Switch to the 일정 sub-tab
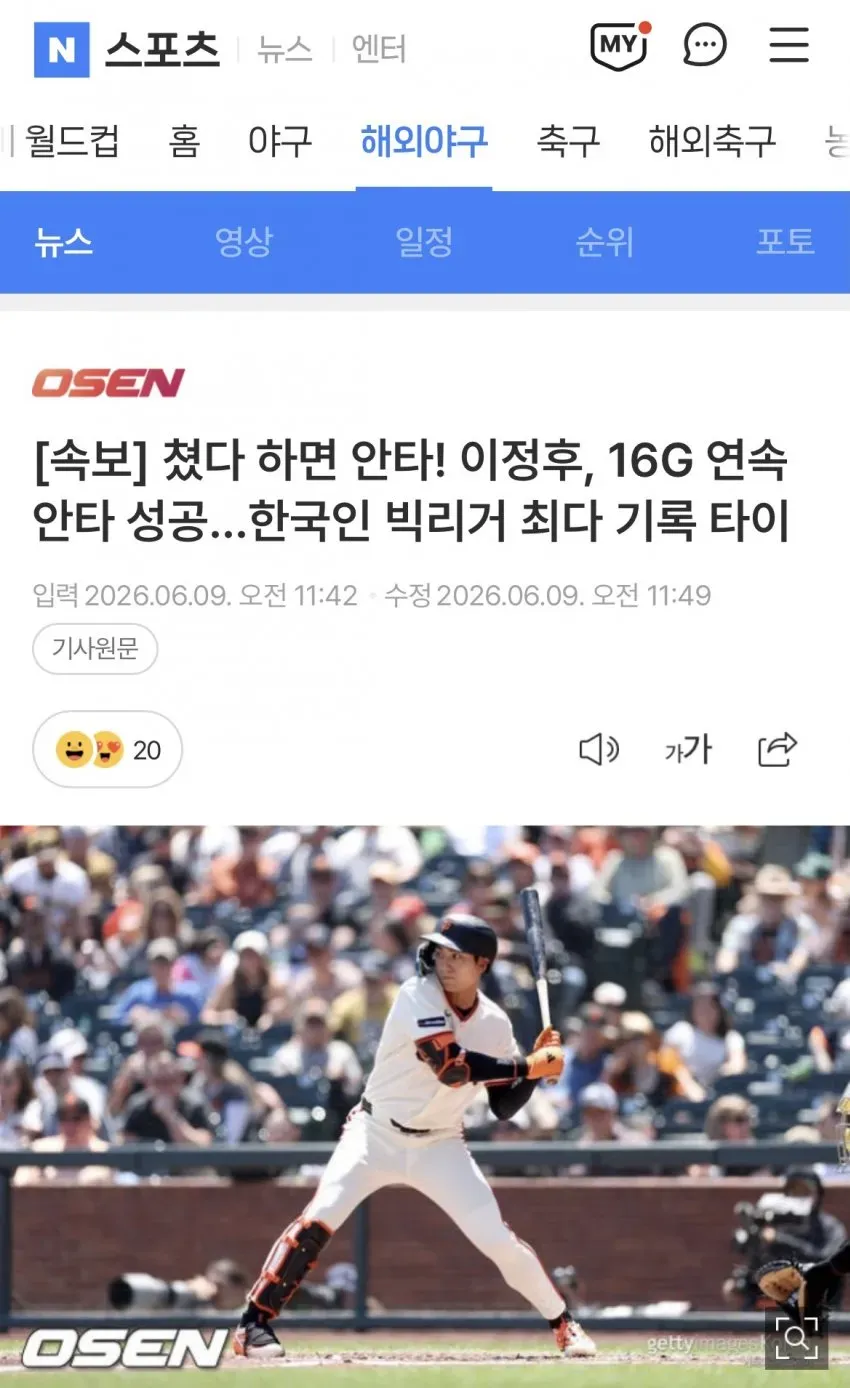This screenshot has height=1388, width=850. point(424,242)
